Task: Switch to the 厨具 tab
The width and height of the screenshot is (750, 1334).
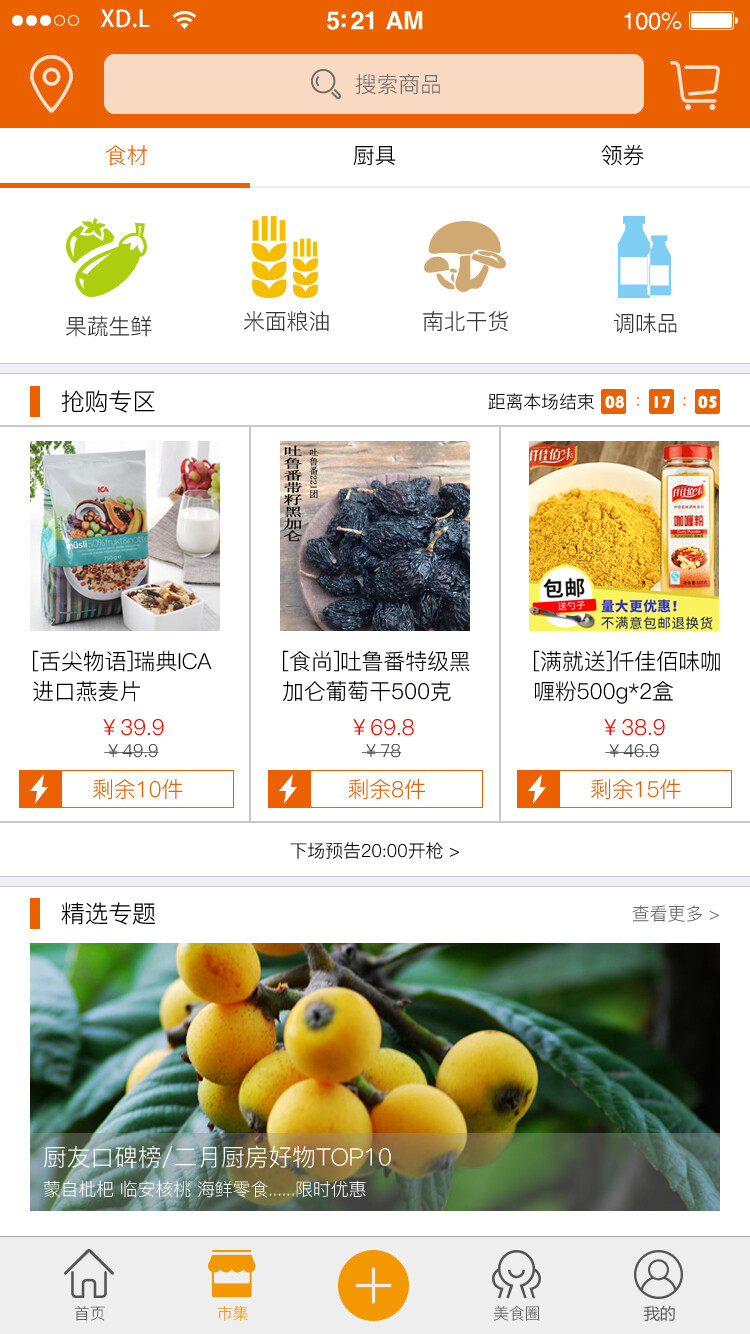Action: click(x=374, y=156)
